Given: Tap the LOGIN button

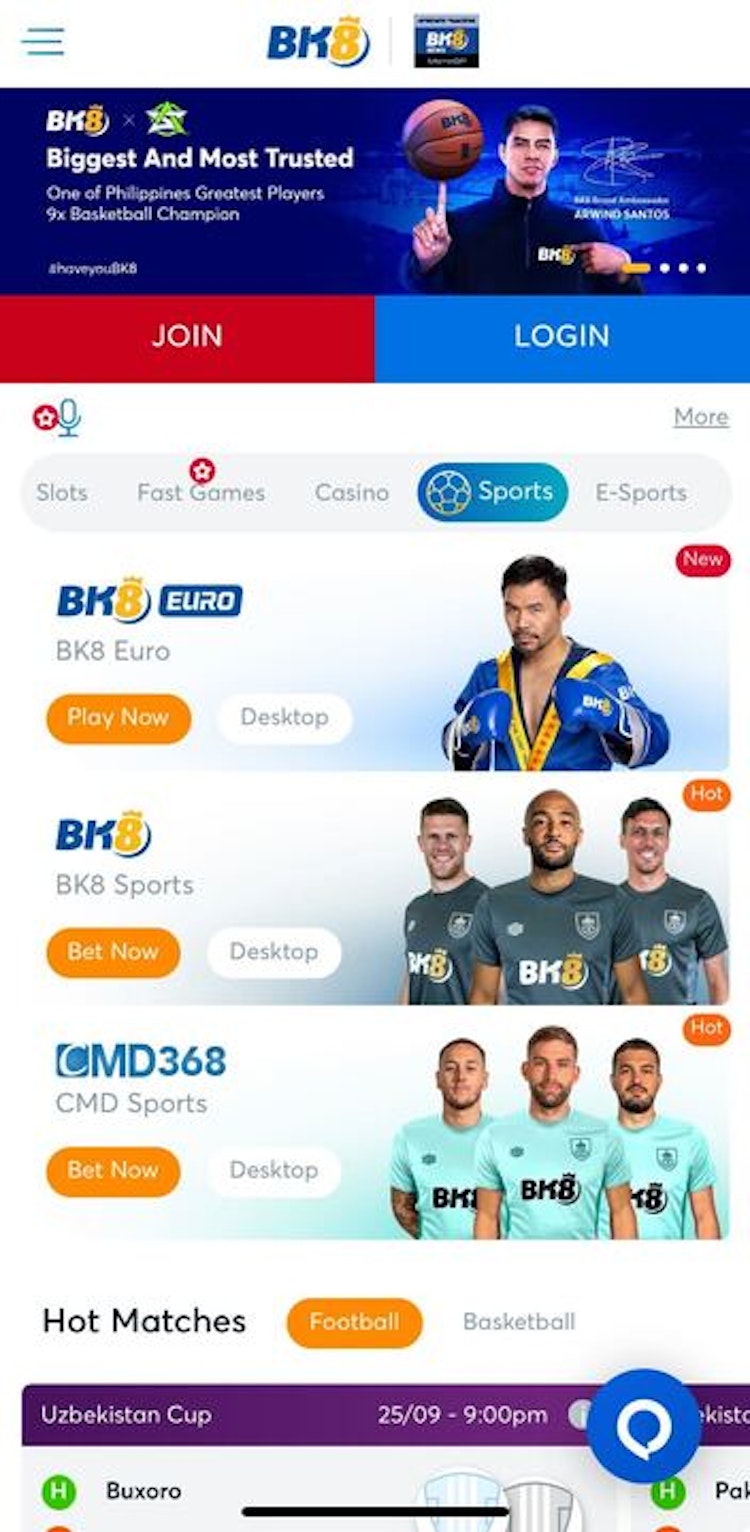Looking at the screenshot, I should pyautogui.click(x=562, y=337).
